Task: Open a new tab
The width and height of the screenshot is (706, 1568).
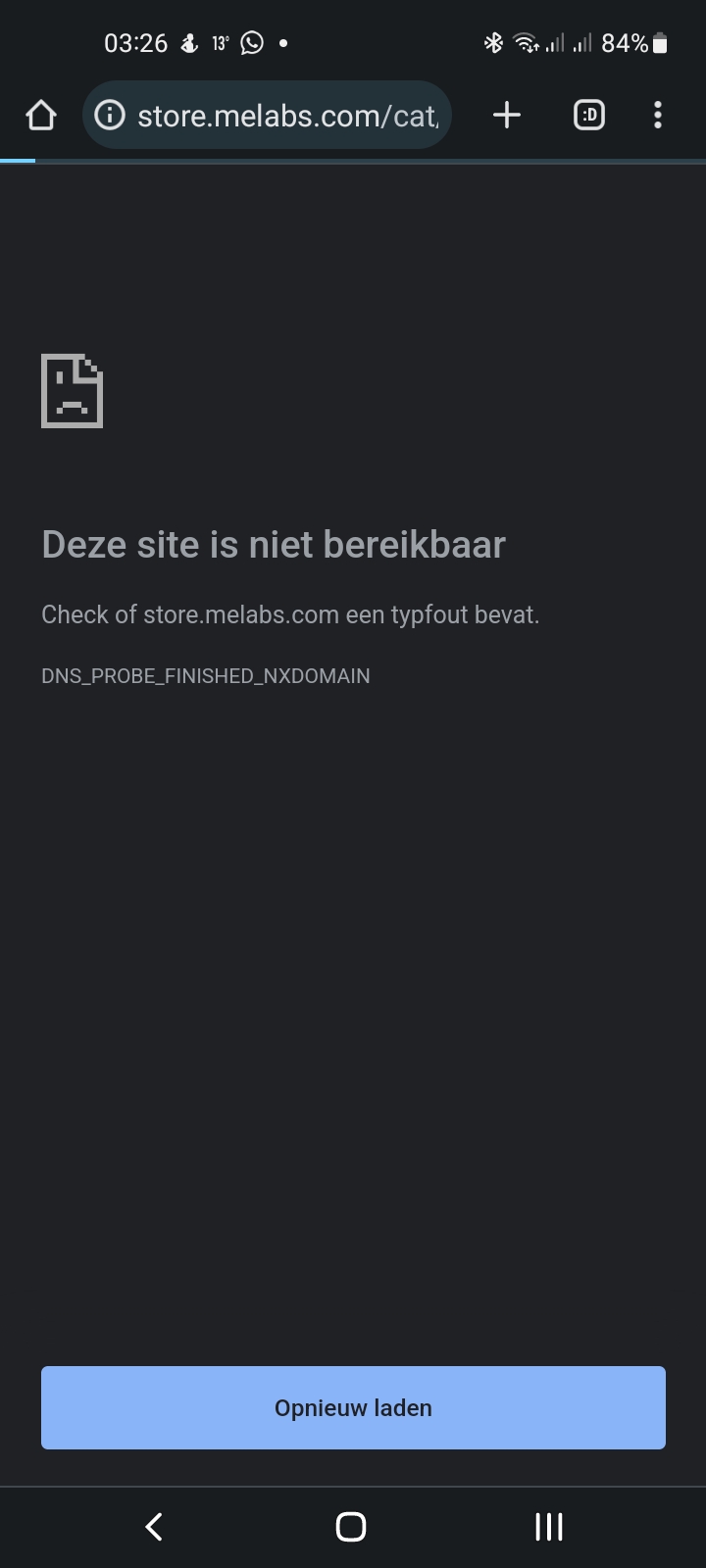Action: 506,116
